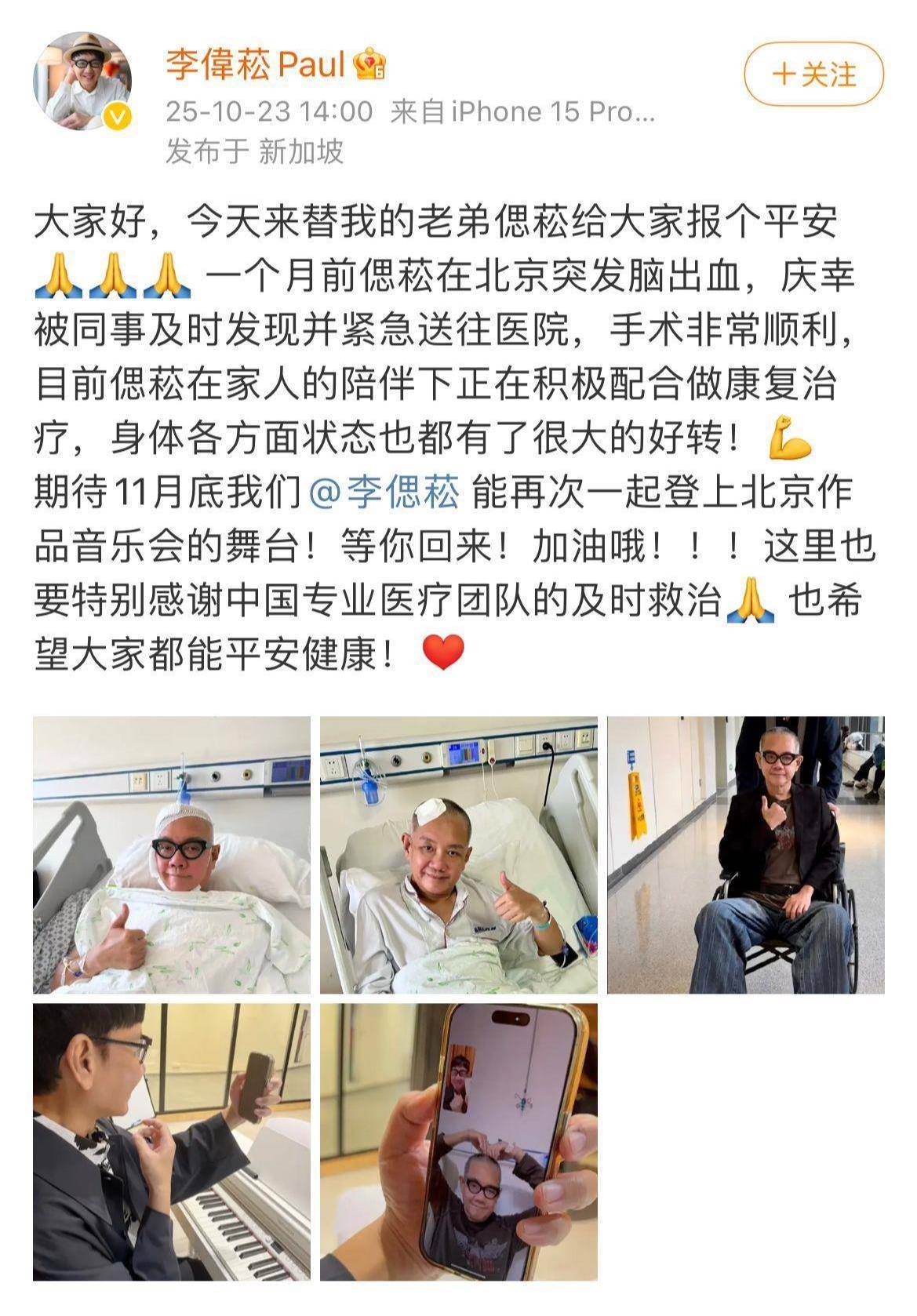The image size is (917, 1316).
Task: Open the 李偉菘 Paul username link
Action: (255, 66)
